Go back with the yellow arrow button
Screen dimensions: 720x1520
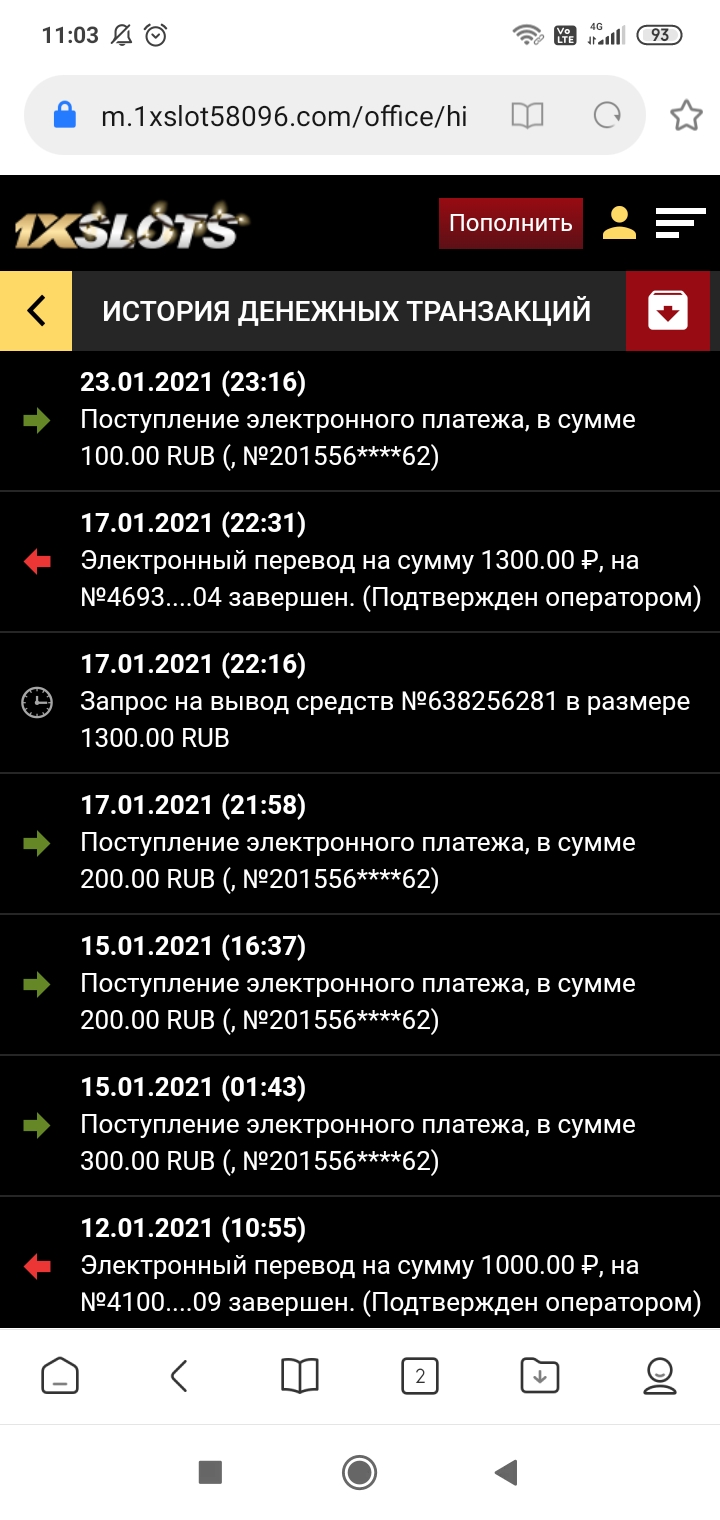coord(36,311)
